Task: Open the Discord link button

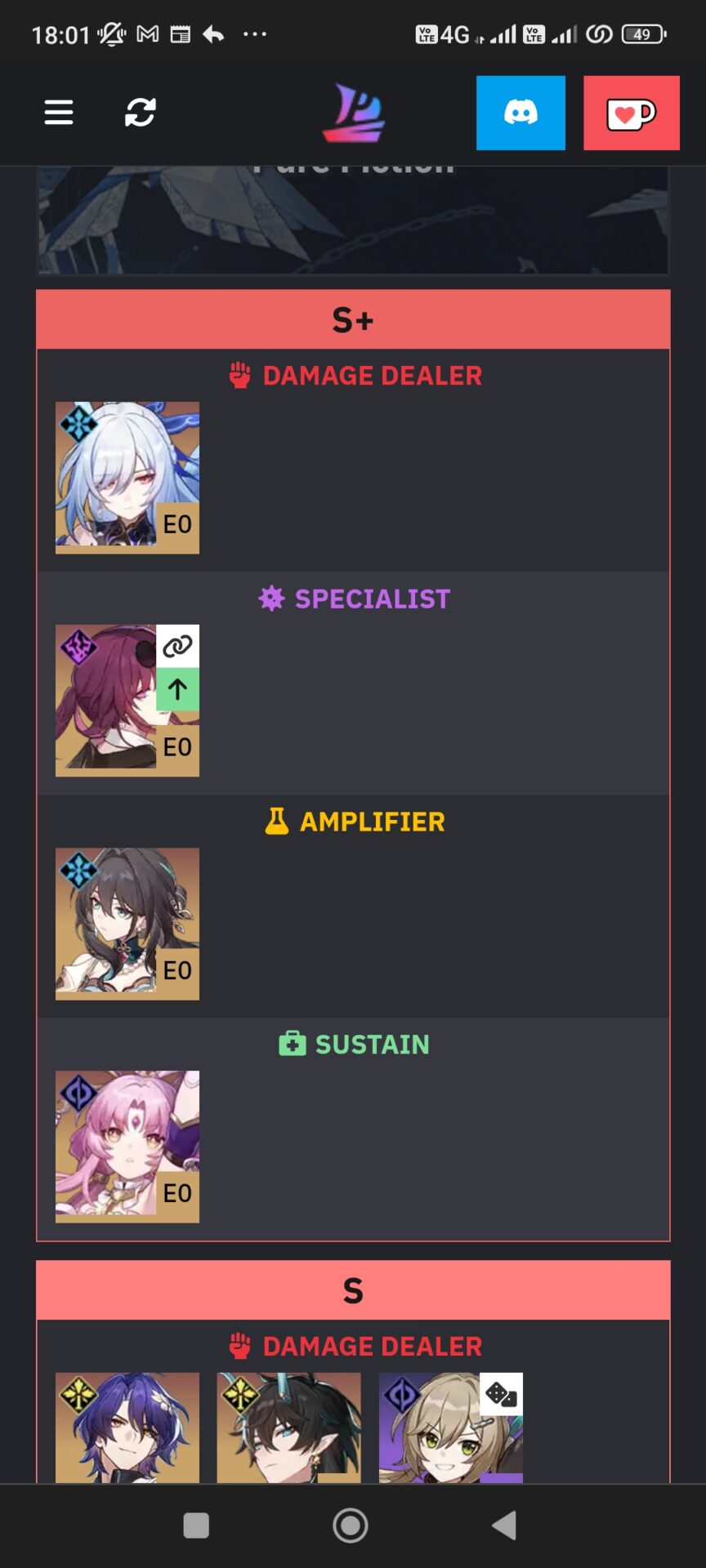Action: coord(521,113)
